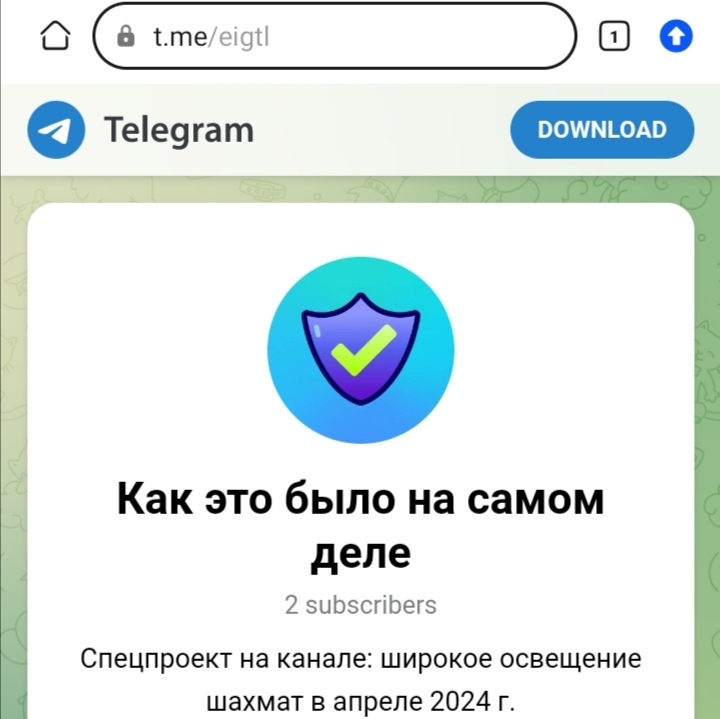This screenshot has width=720, height=719.
Task: Tap the Download Telegram button
Action: [601, 130]
